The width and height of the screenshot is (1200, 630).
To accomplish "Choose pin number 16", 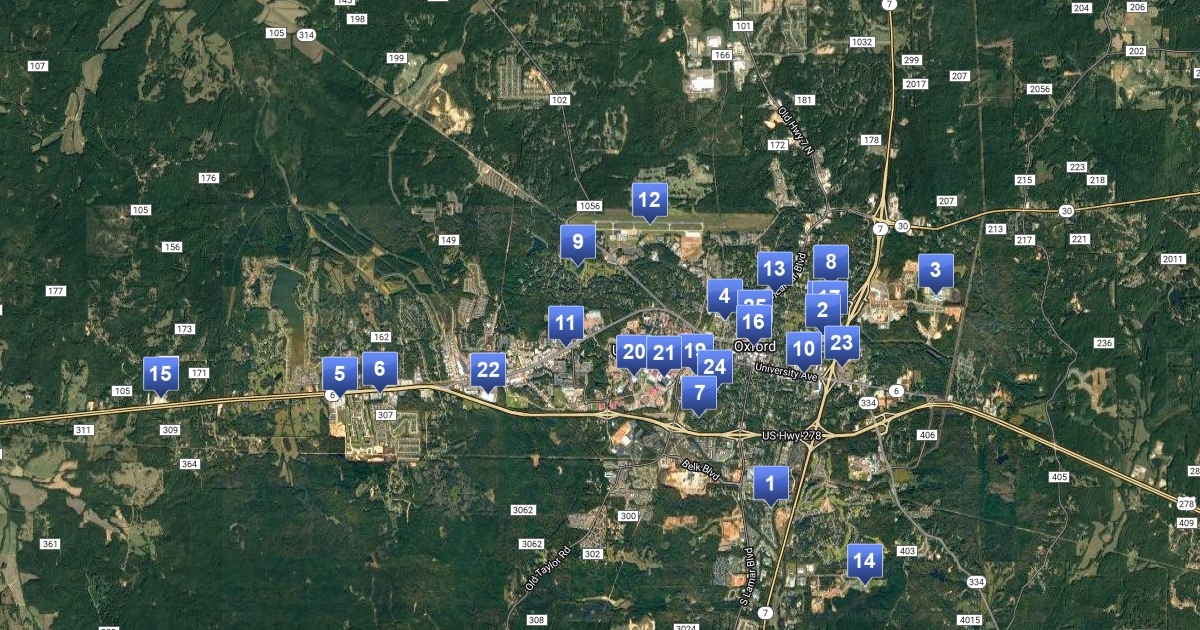I will click(x=754, y=322).
